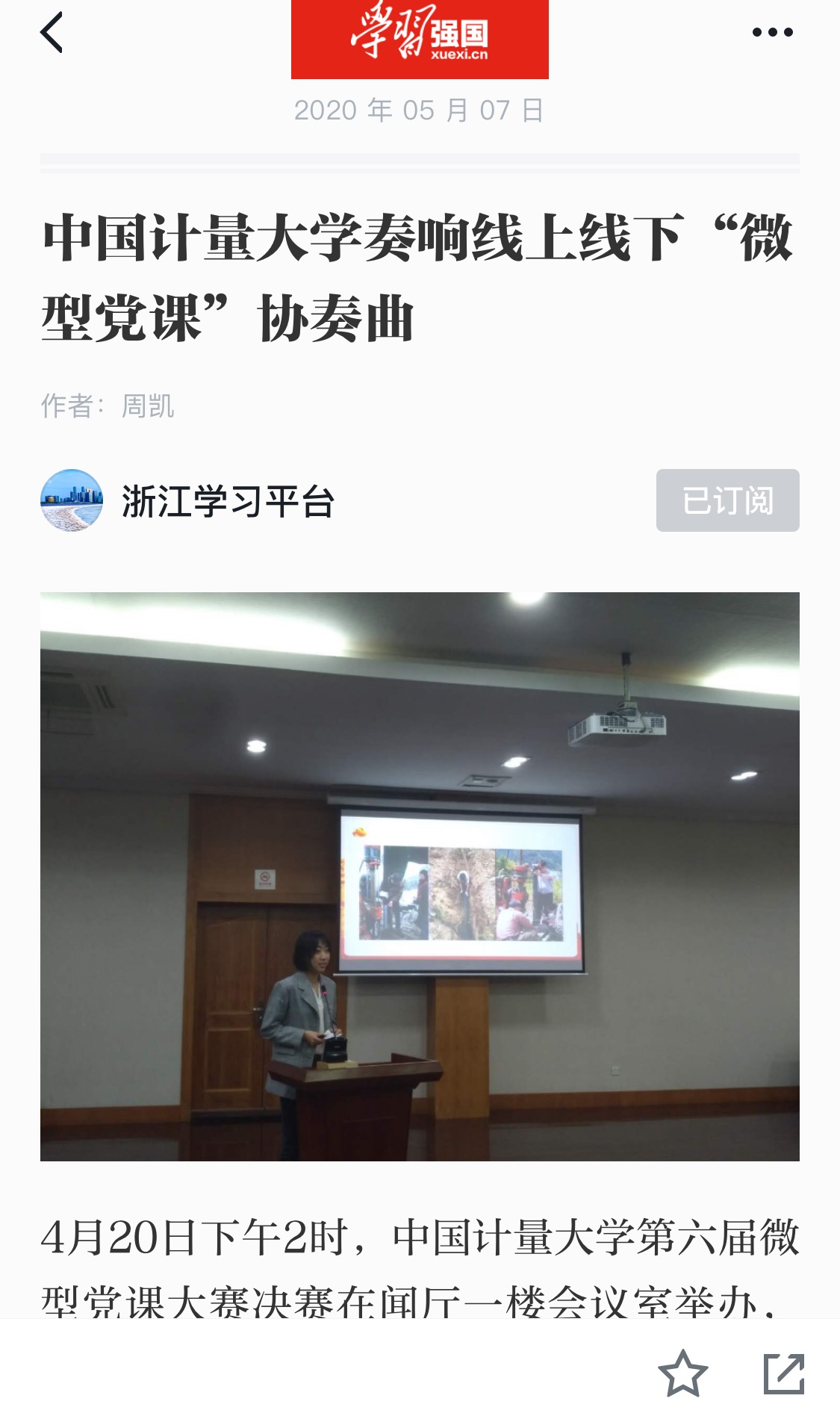The image size is (840, 1422).
Task: View the article photo full screen
Action: pyautogui.click(x=420, y=876)
